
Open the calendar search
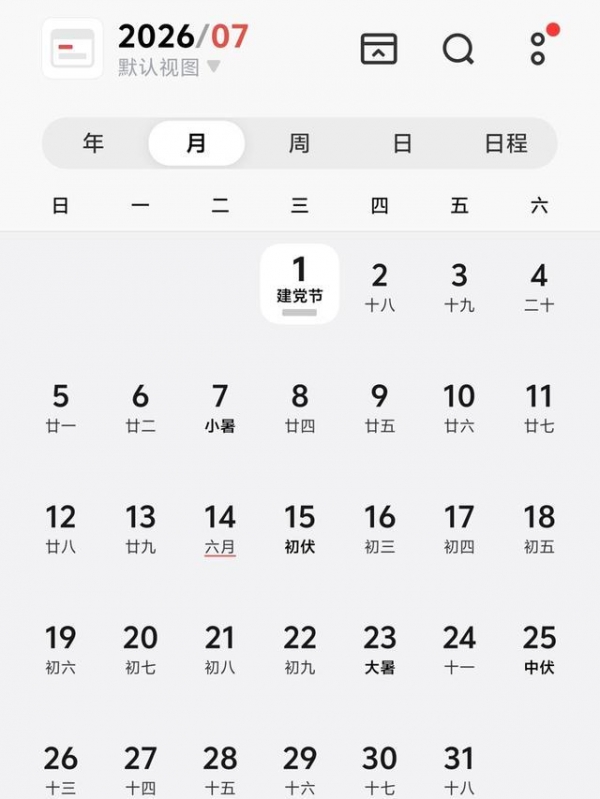click(x=458, y=48)
